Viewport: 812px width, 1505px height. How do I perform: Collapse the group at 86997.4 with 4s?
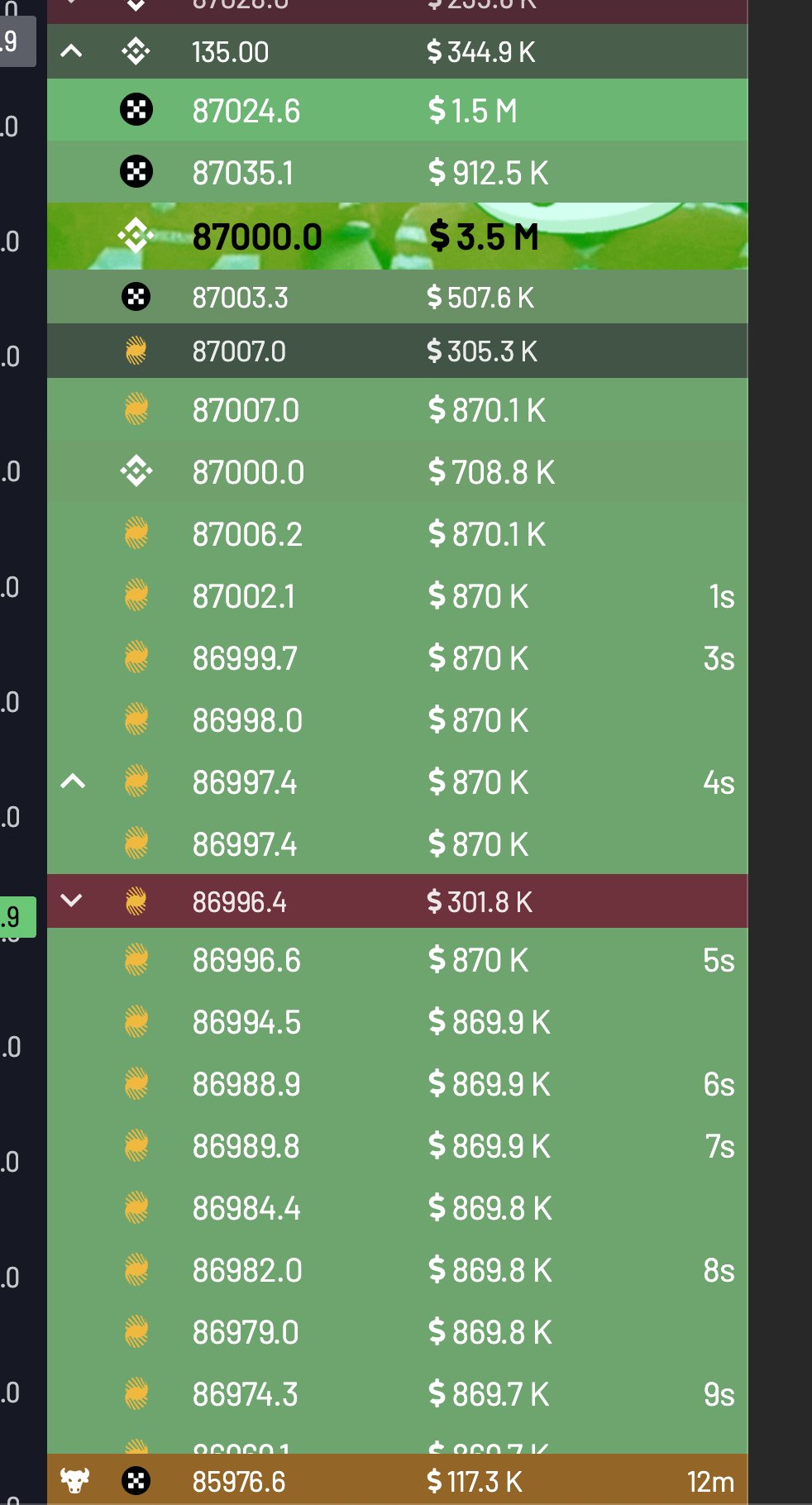click(x=73, y=781)
